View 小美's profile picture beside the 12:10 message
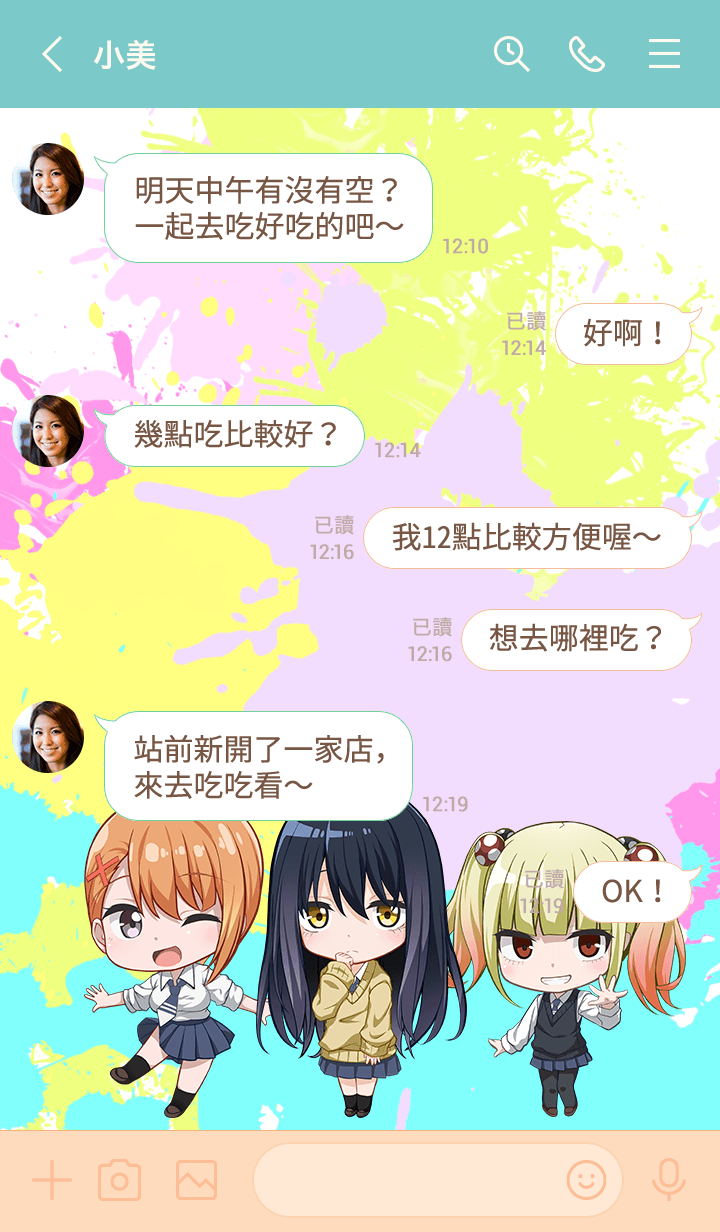The width and height of the screenshot is (720, 1232). pos(48,179)
